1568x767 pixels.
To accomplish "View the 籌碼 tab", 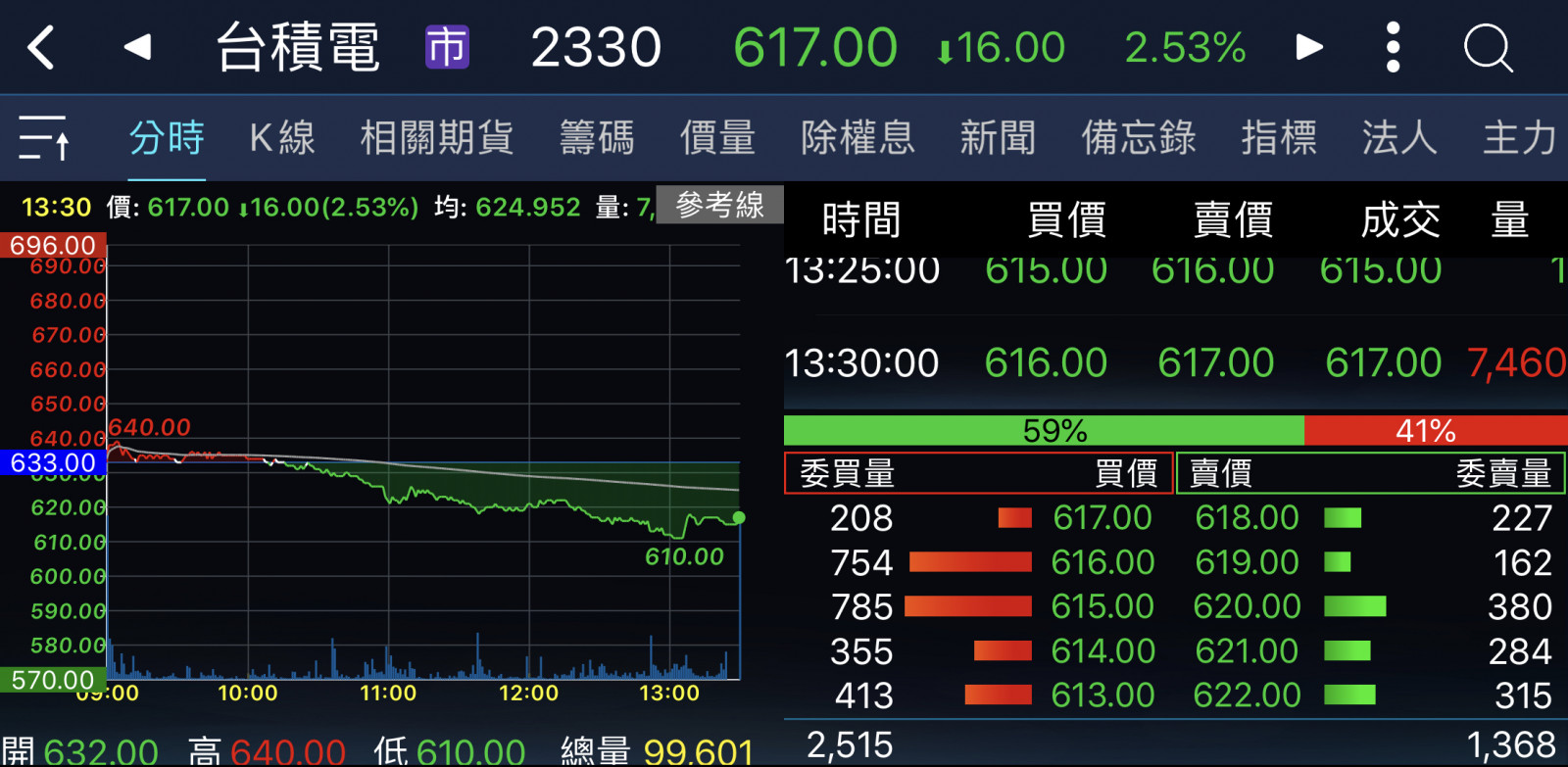I will coord(597,137).
